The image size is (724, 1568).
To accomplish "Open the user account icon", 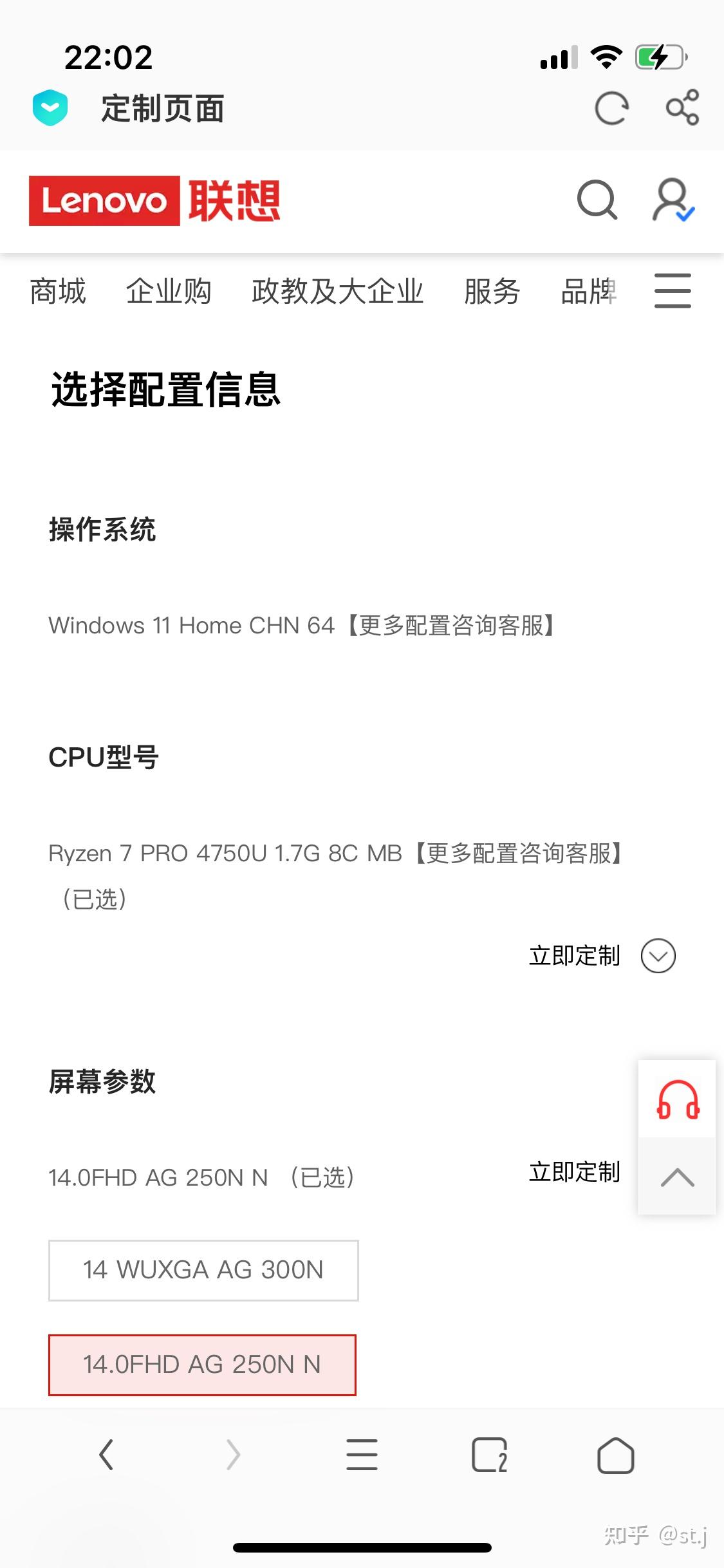I will pyautogui.click(x=673, y=200).
